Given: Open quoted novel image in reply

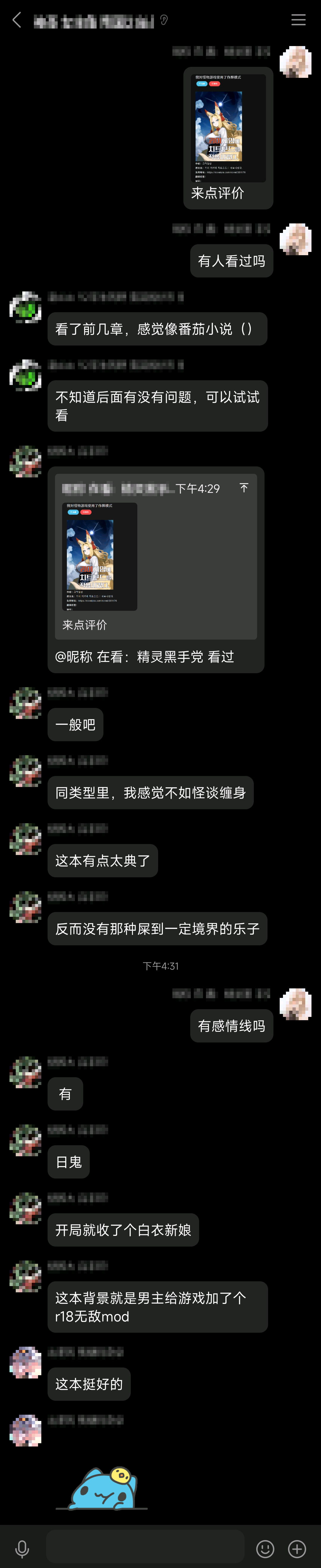Looking at the screenshot, I should click(99, 556).
